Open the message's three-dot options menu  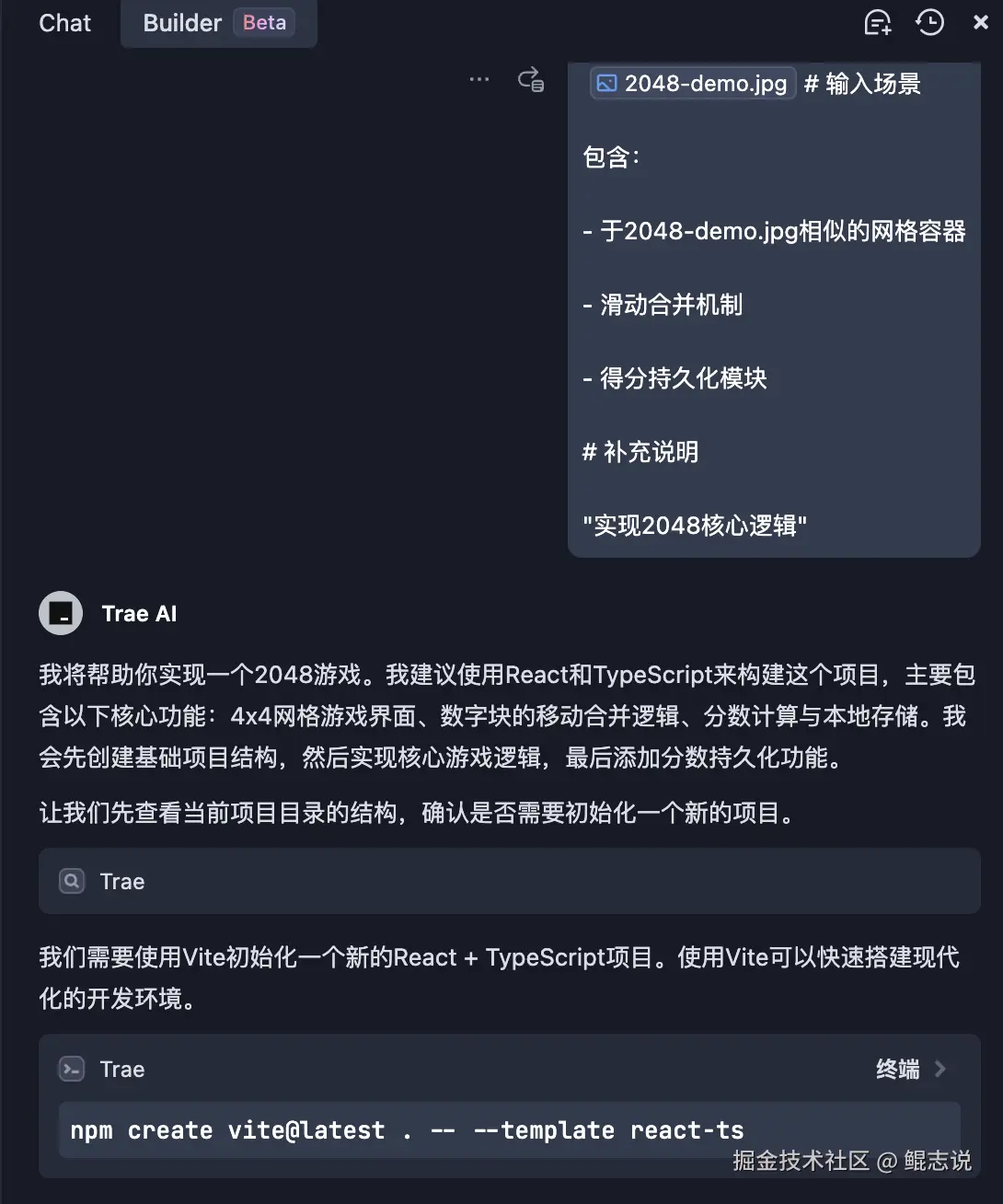pos(479,80)
